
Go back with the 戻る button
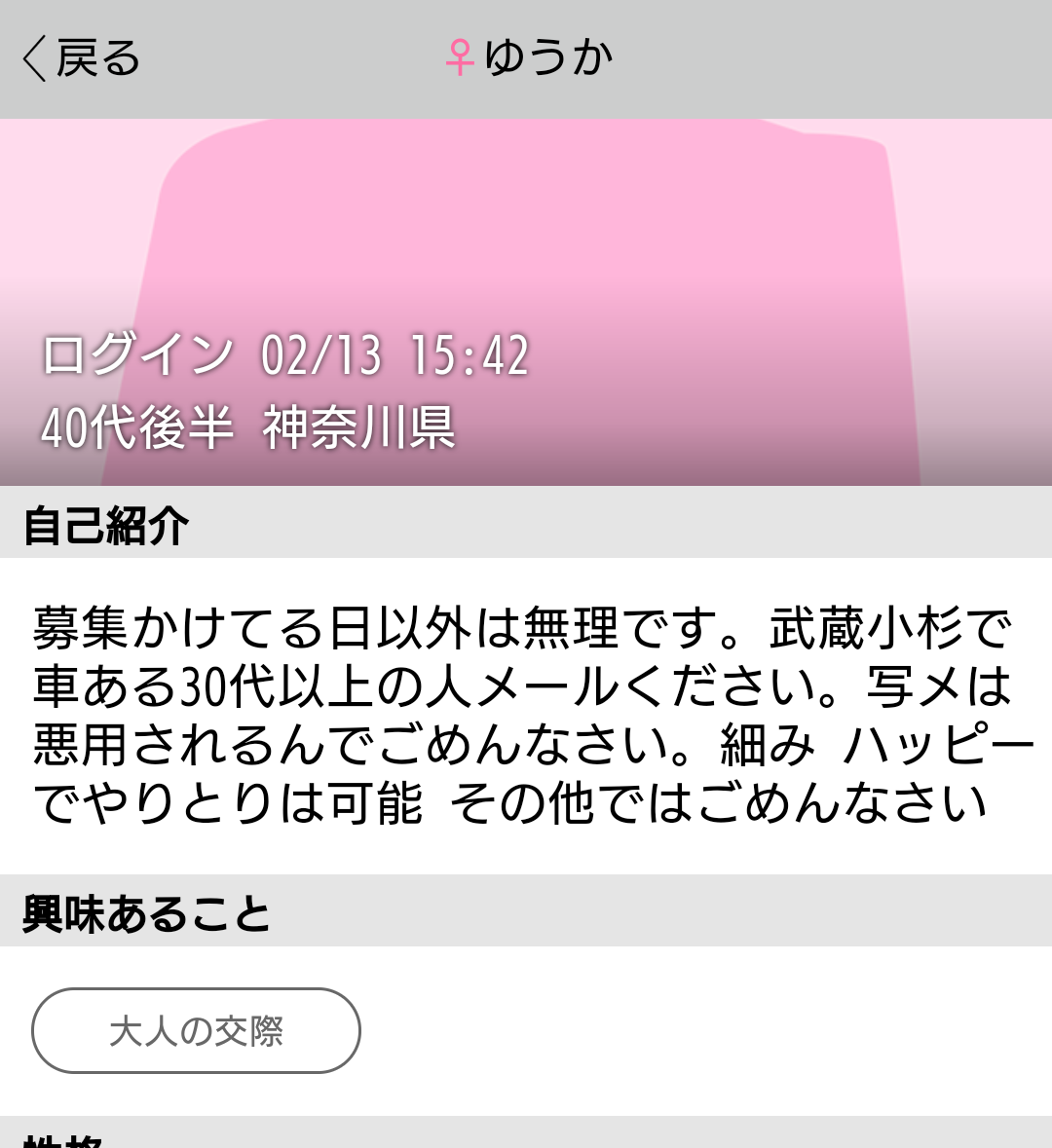click(82, 58)
